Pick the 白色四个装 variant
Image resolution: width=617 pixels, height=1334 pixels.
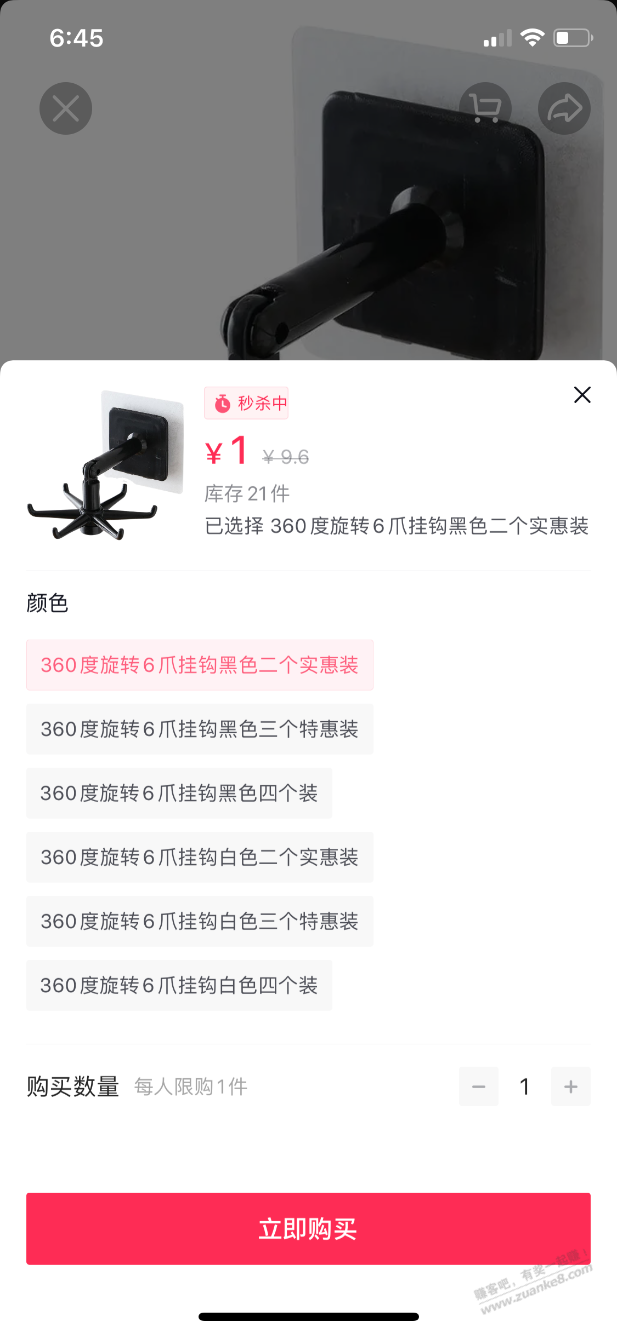tap(179, 985)
